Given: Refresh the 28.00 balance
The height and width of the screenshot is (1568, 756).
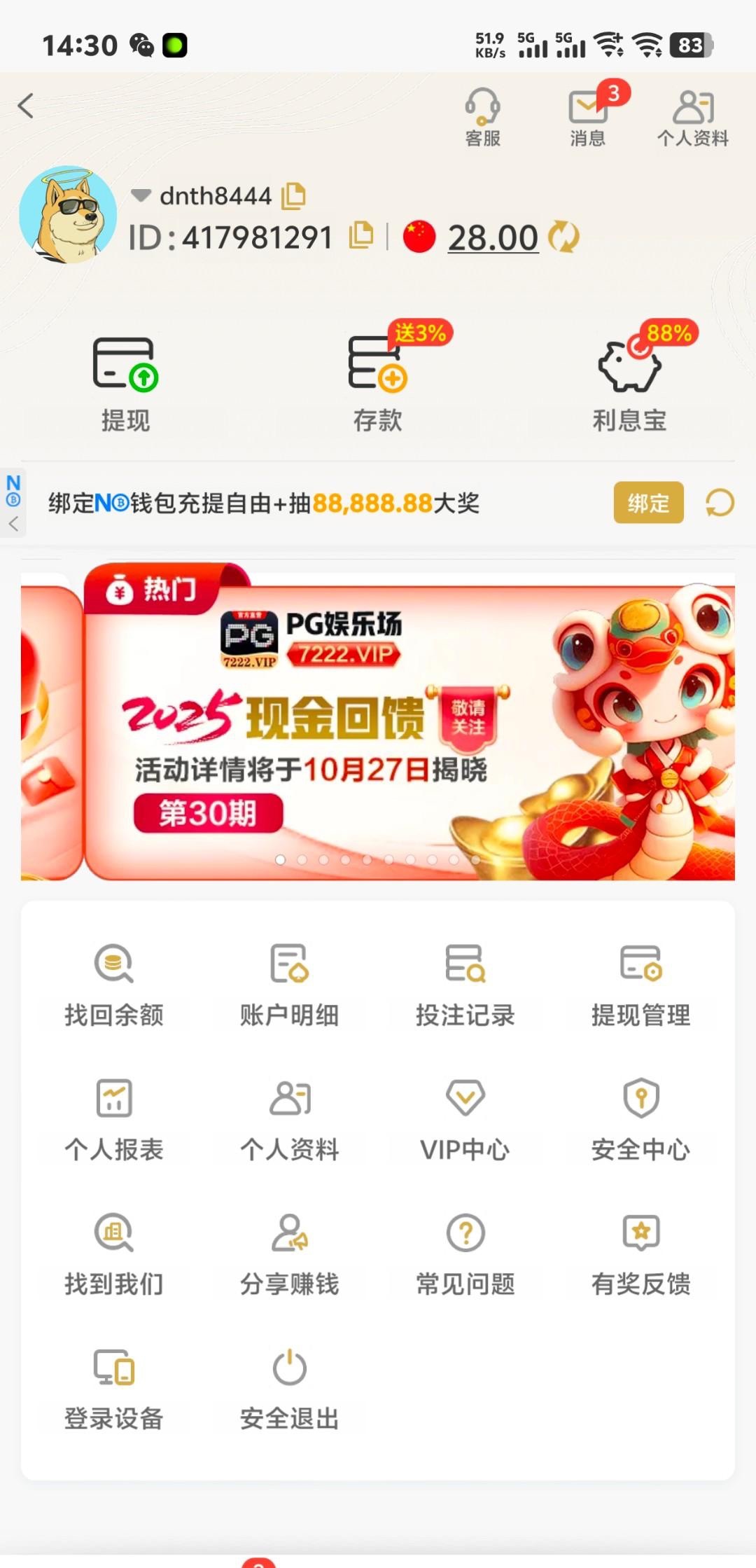Looking at the screenshot, I should click(x=563, y=237).
